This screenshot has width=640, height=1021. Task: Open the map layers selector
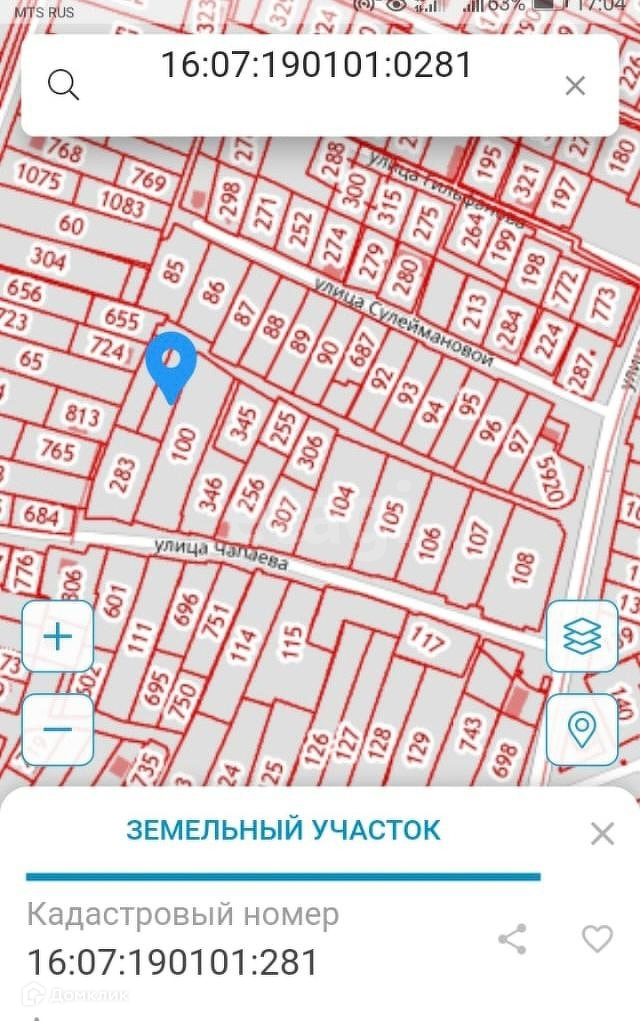pyautogui.click(x=582, y=637)
